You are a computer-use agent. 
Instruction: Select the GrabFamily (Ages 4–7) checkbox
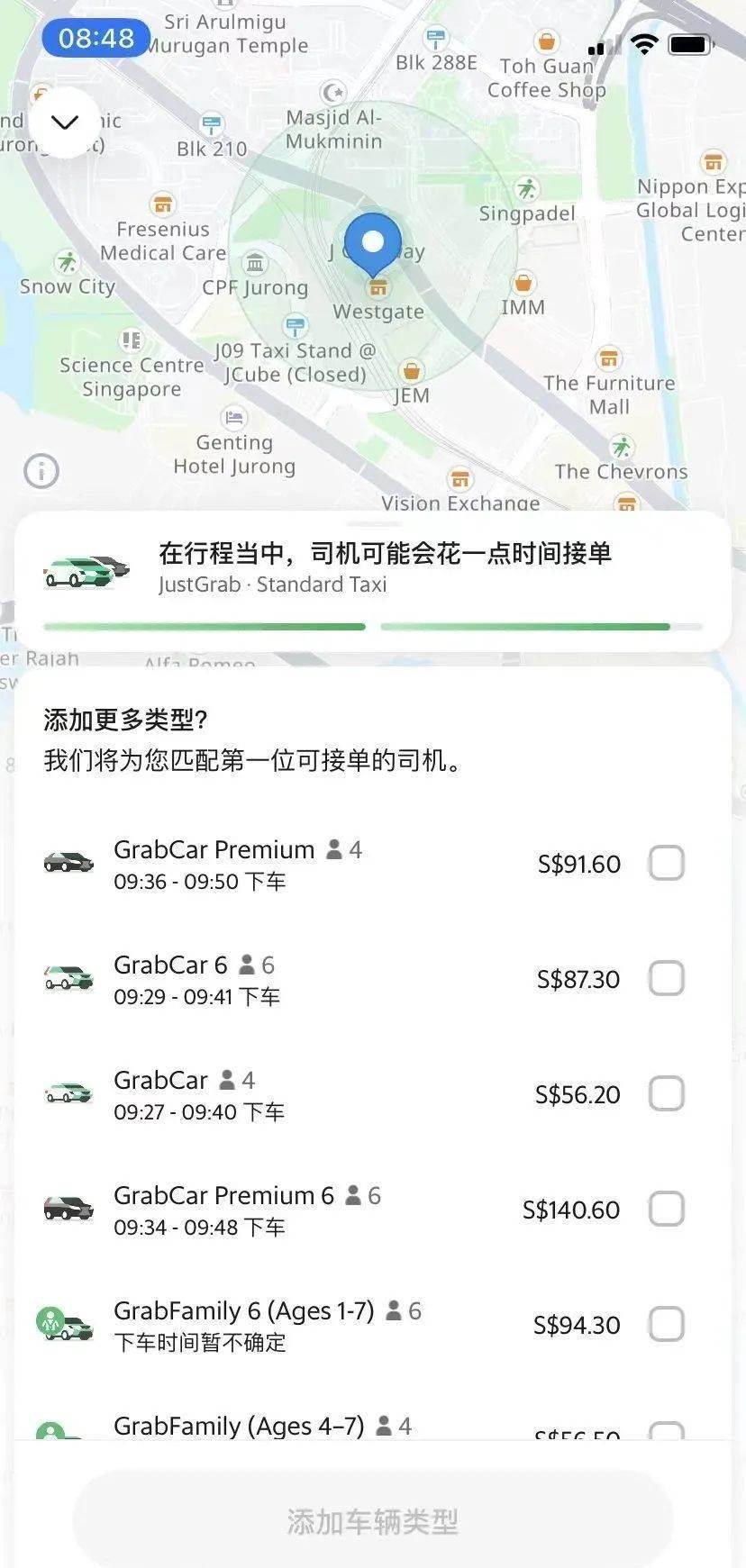667,1431
